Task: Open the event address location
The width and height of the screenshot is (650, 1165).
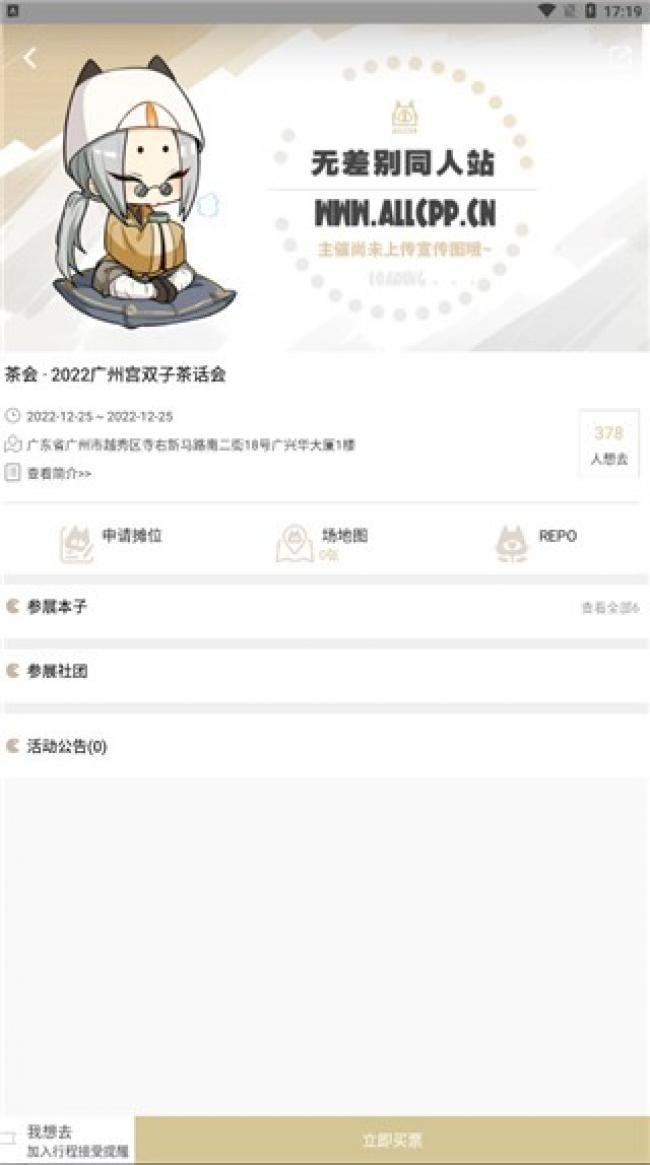Action: [190, 445]
